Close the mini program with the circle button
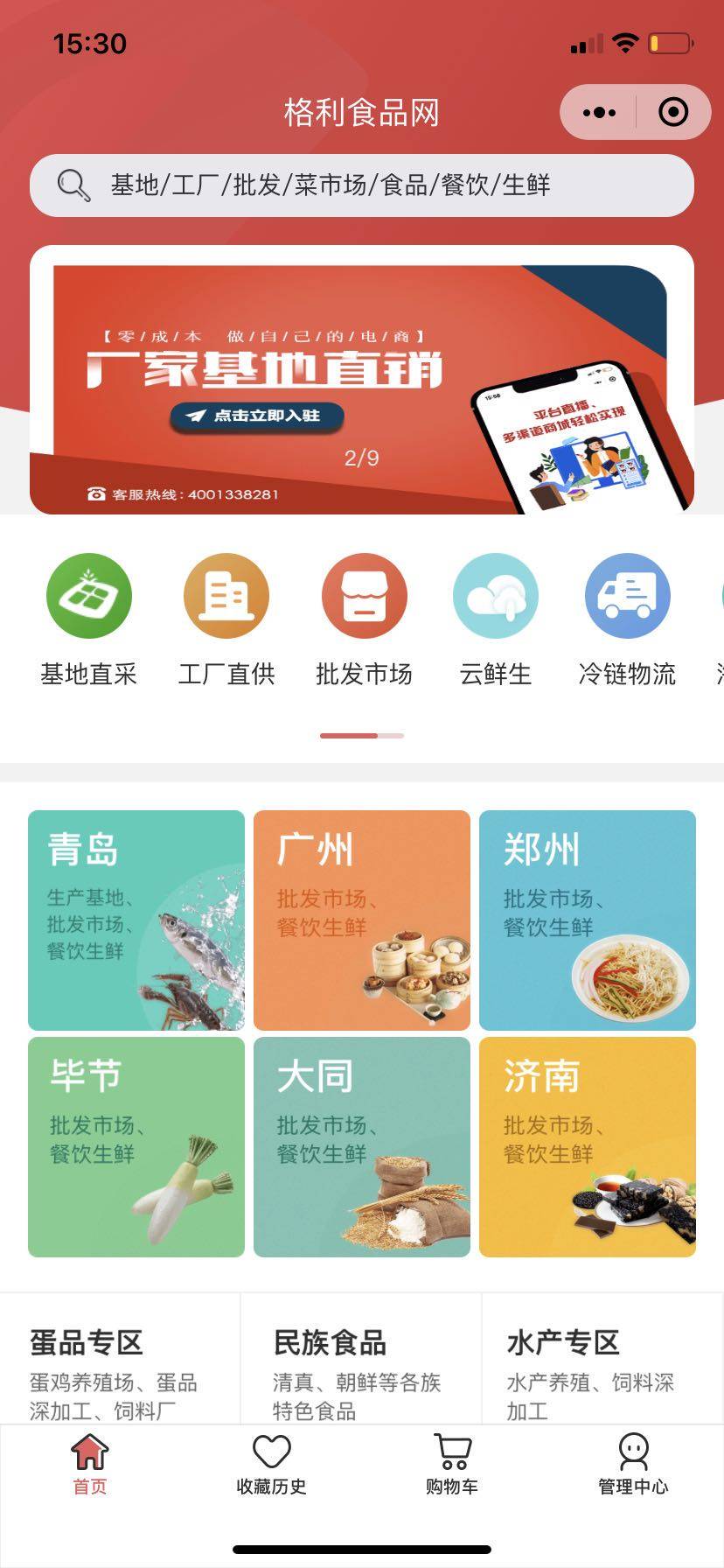The width and height of the screenshot is (724, 1568). coord(672,112)
